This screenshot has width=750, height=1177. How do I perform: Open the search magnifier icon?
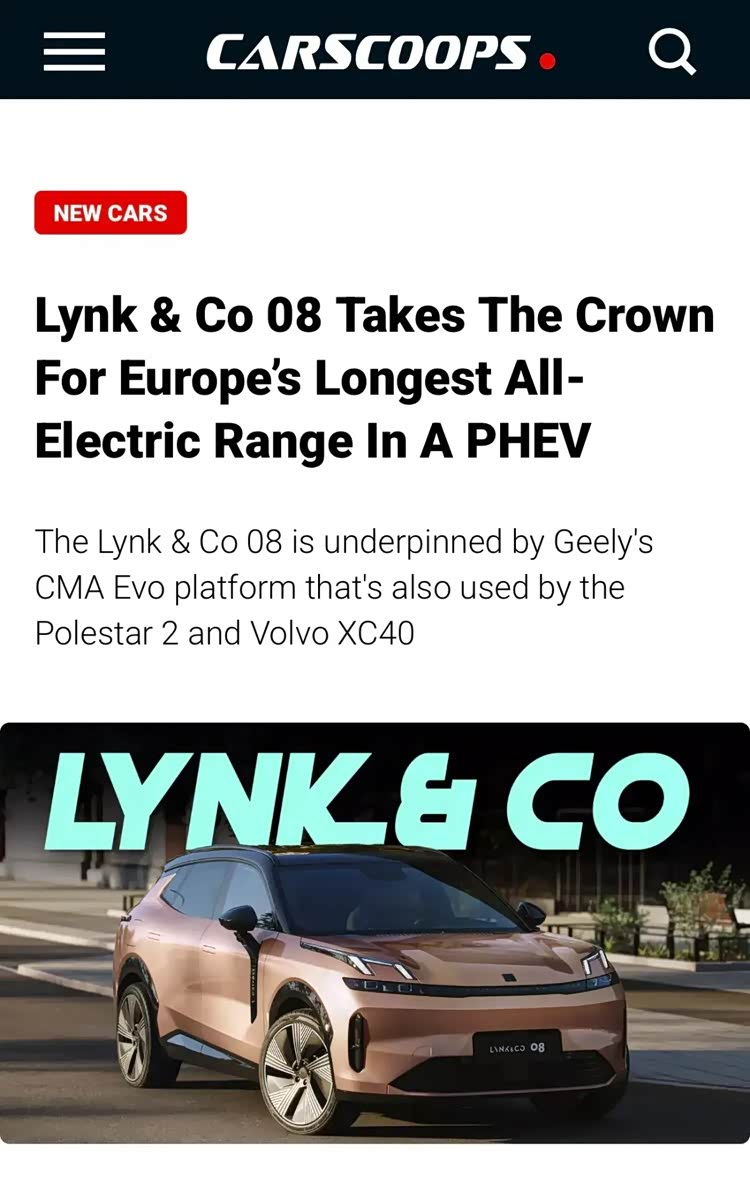pos(672,51)
